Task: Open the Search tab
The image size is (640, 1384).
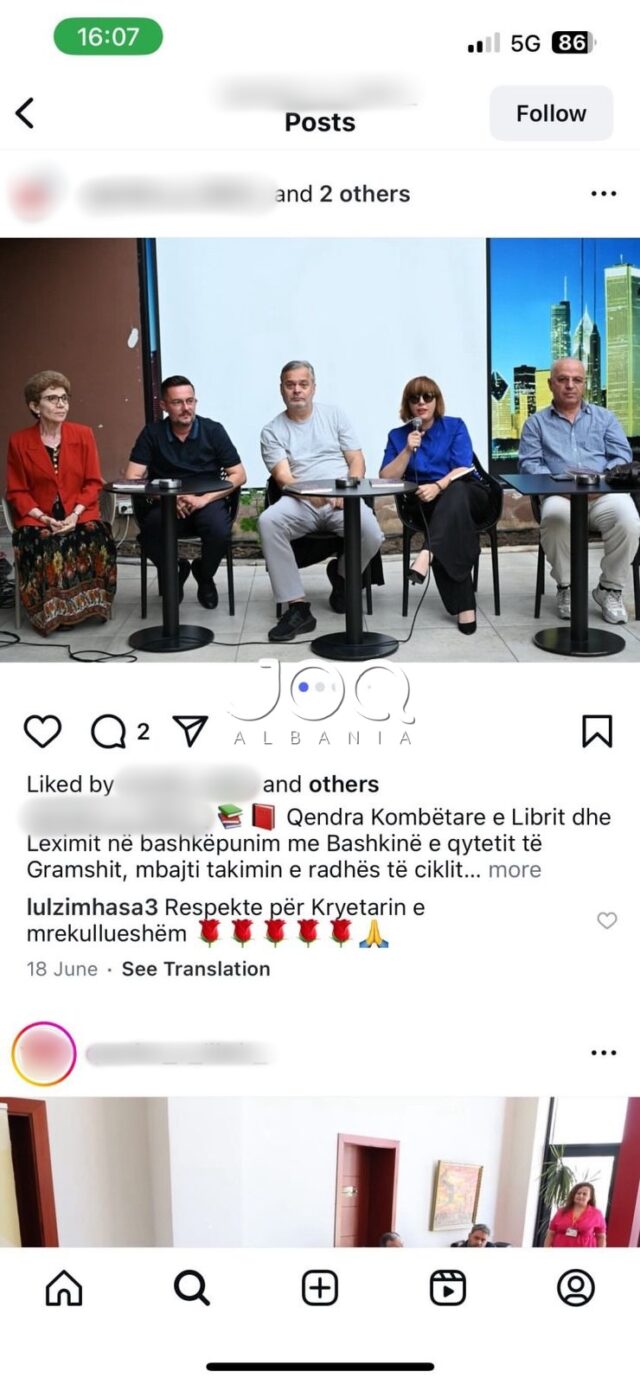Action: coord(192,1288)
